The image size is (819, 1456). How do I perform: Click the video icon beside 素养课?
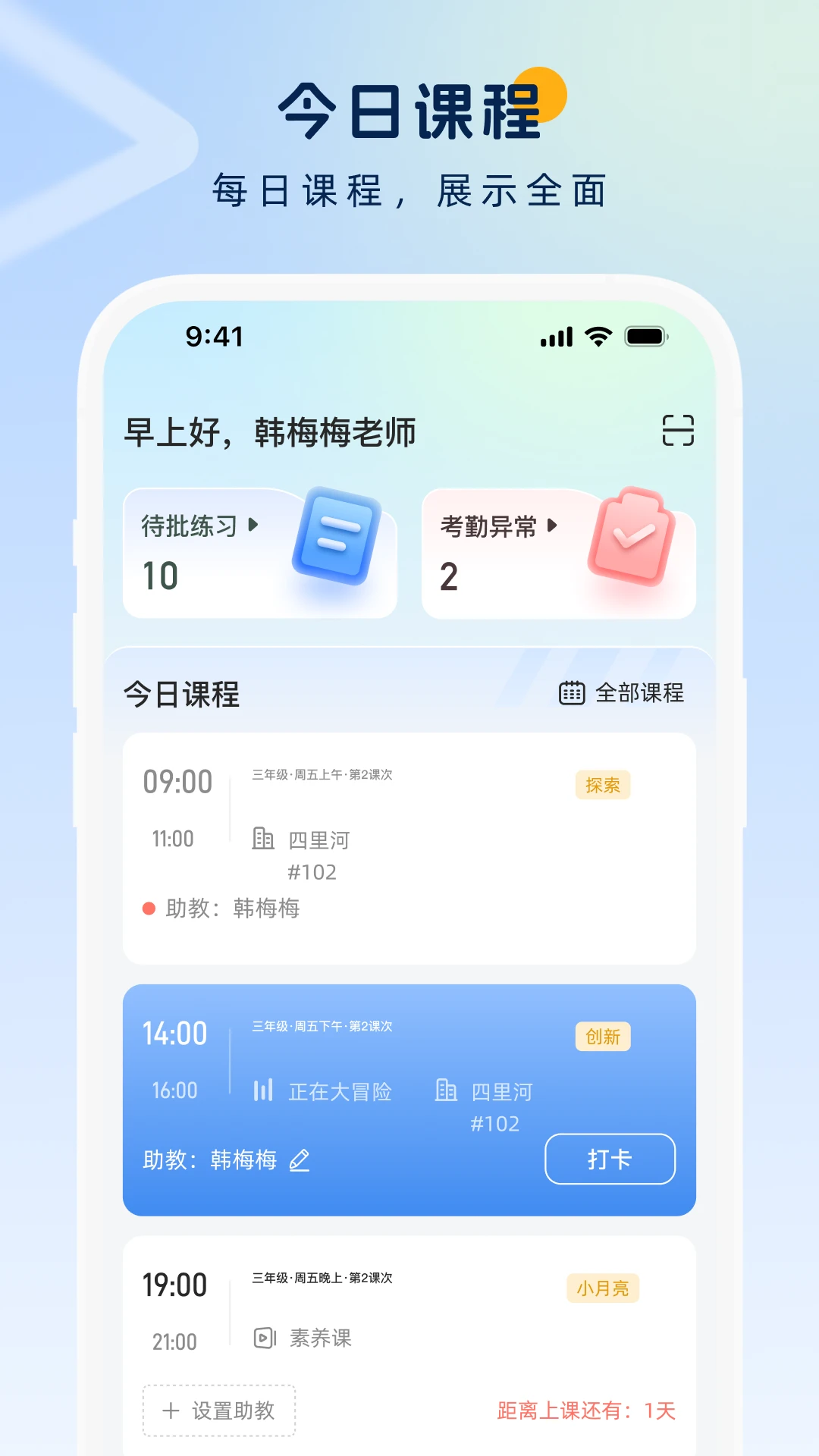pyautogui.click(x=262, y=1336)
